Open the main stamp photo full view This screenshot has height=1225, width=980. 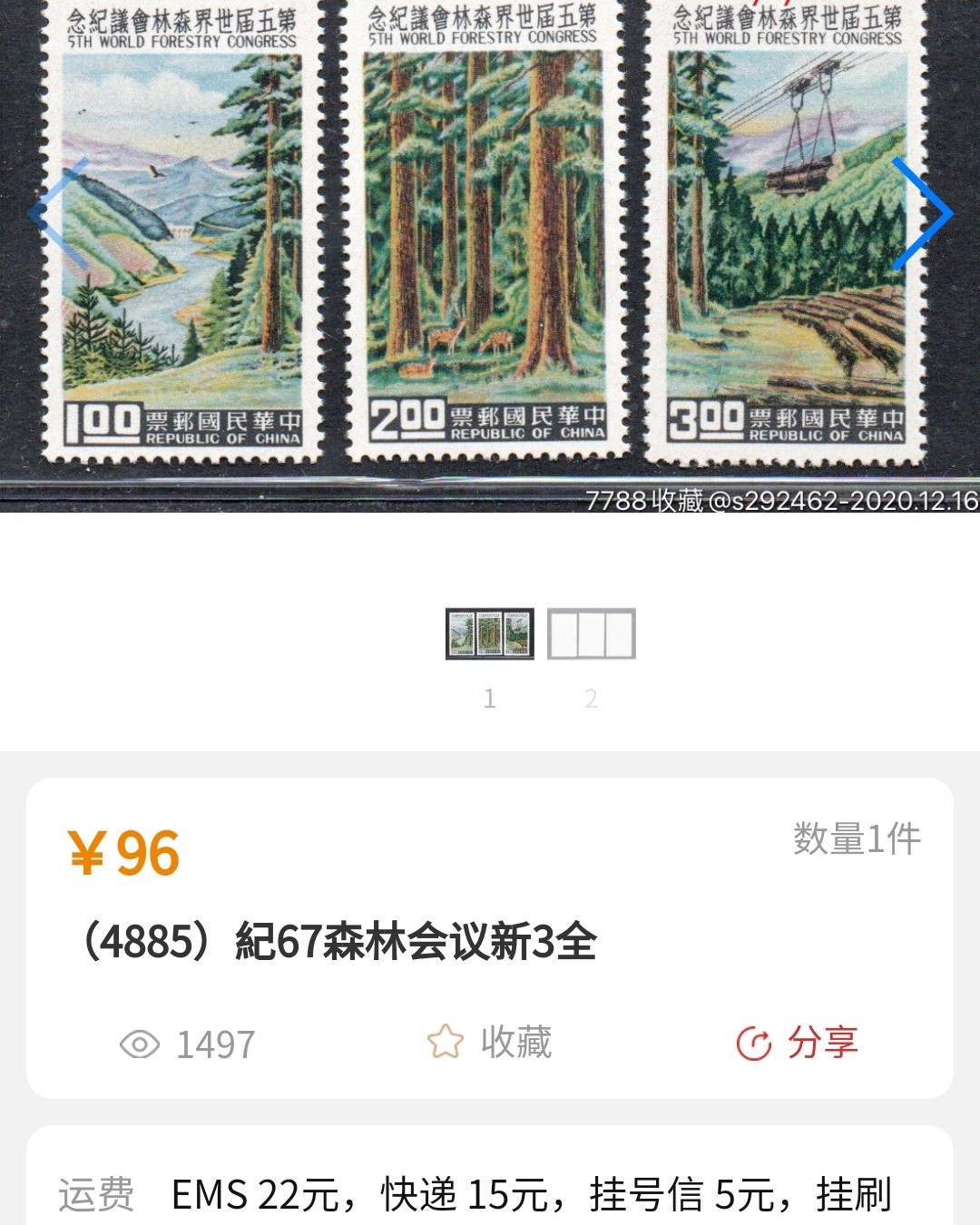490,245
